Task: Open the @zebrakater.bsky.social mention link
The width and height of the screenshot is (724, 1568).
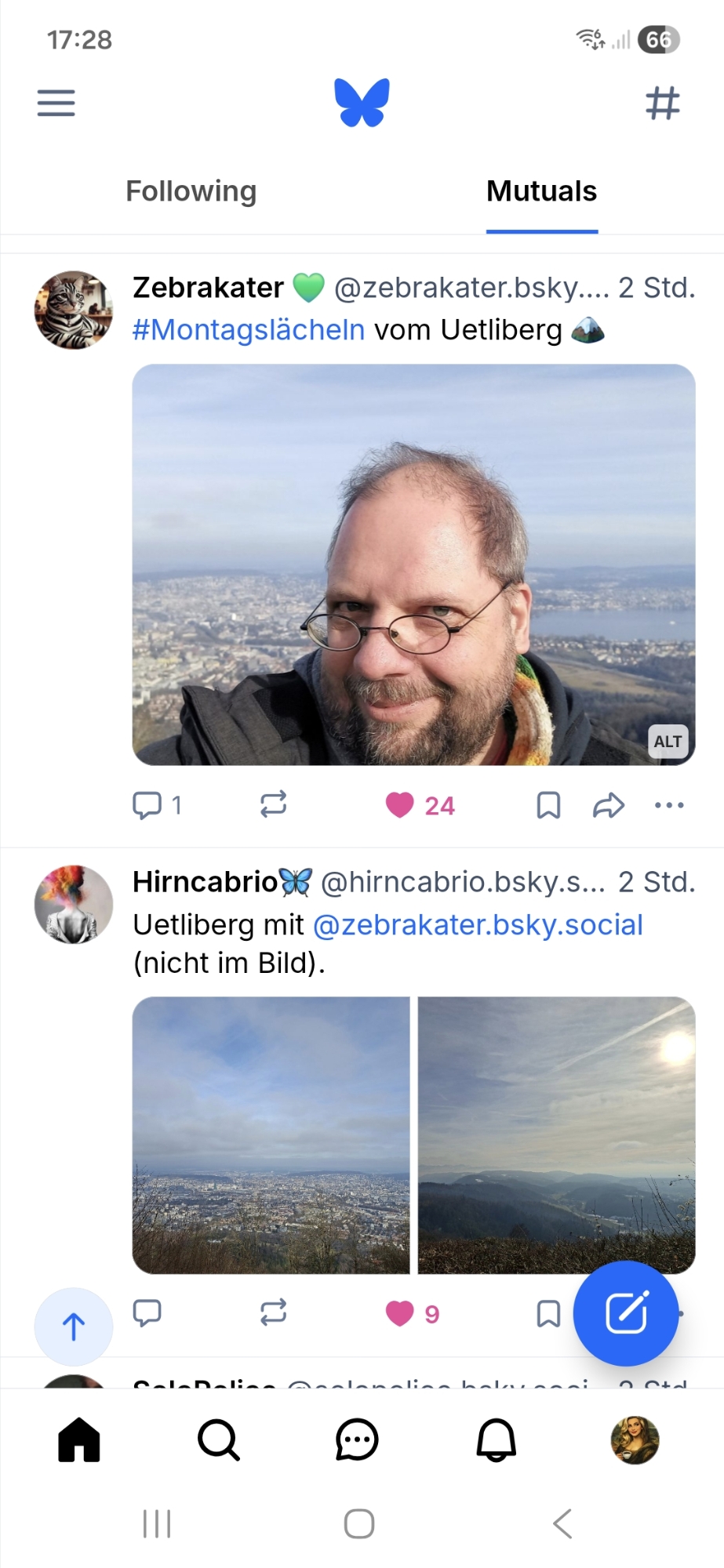Action: [478, 925]
